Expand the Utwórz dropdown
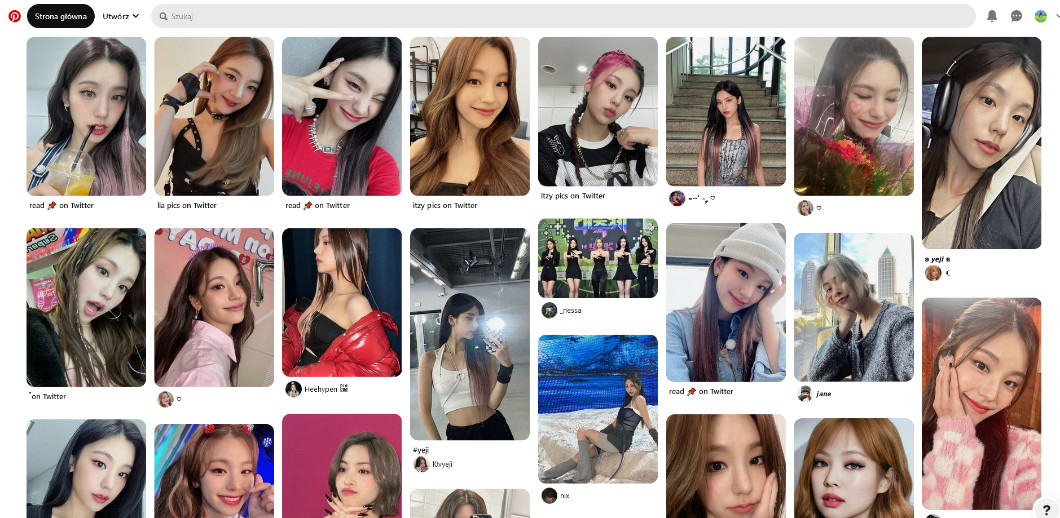The width and height of the screenshot is (1060, 518). (x=121, y=16)
